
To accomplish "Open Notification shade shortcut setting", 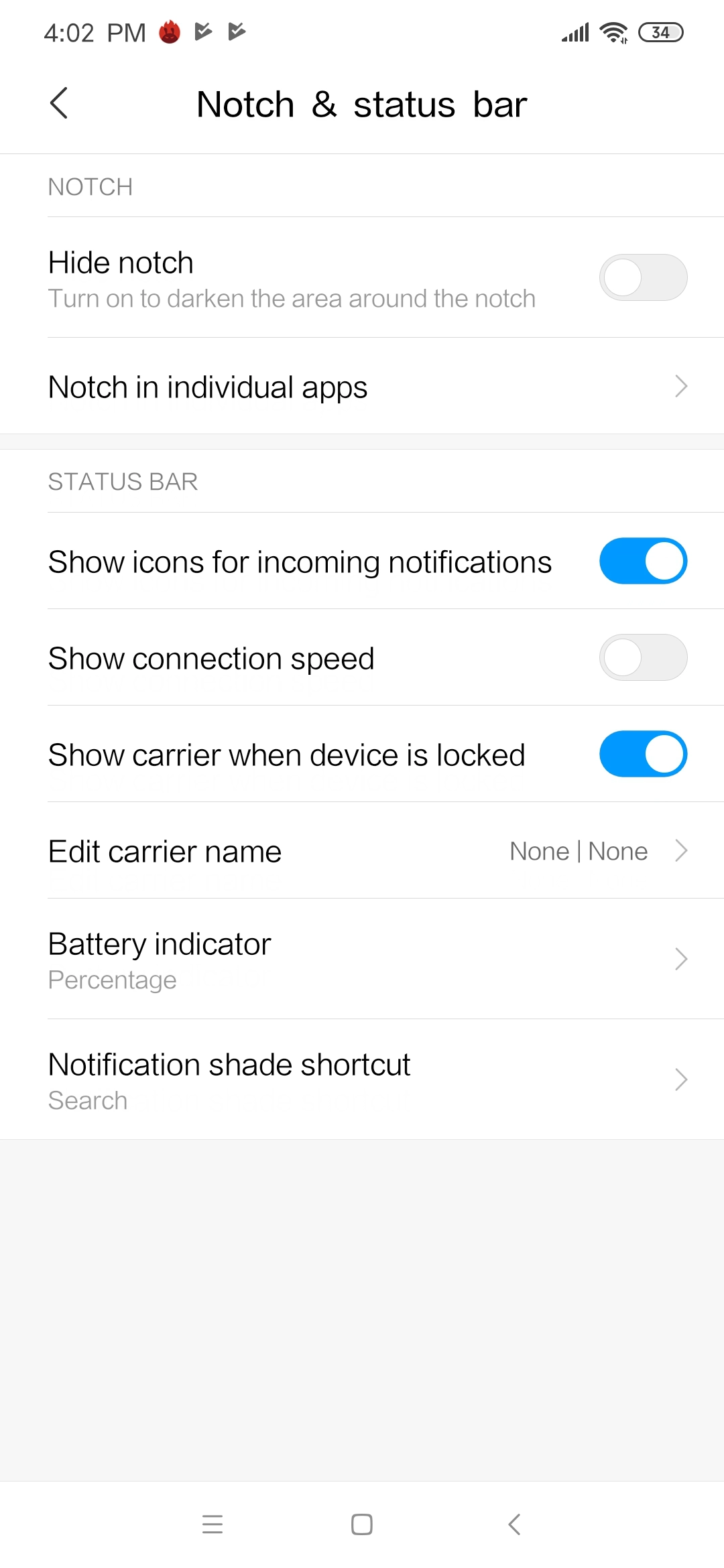I will (362, 1080).
